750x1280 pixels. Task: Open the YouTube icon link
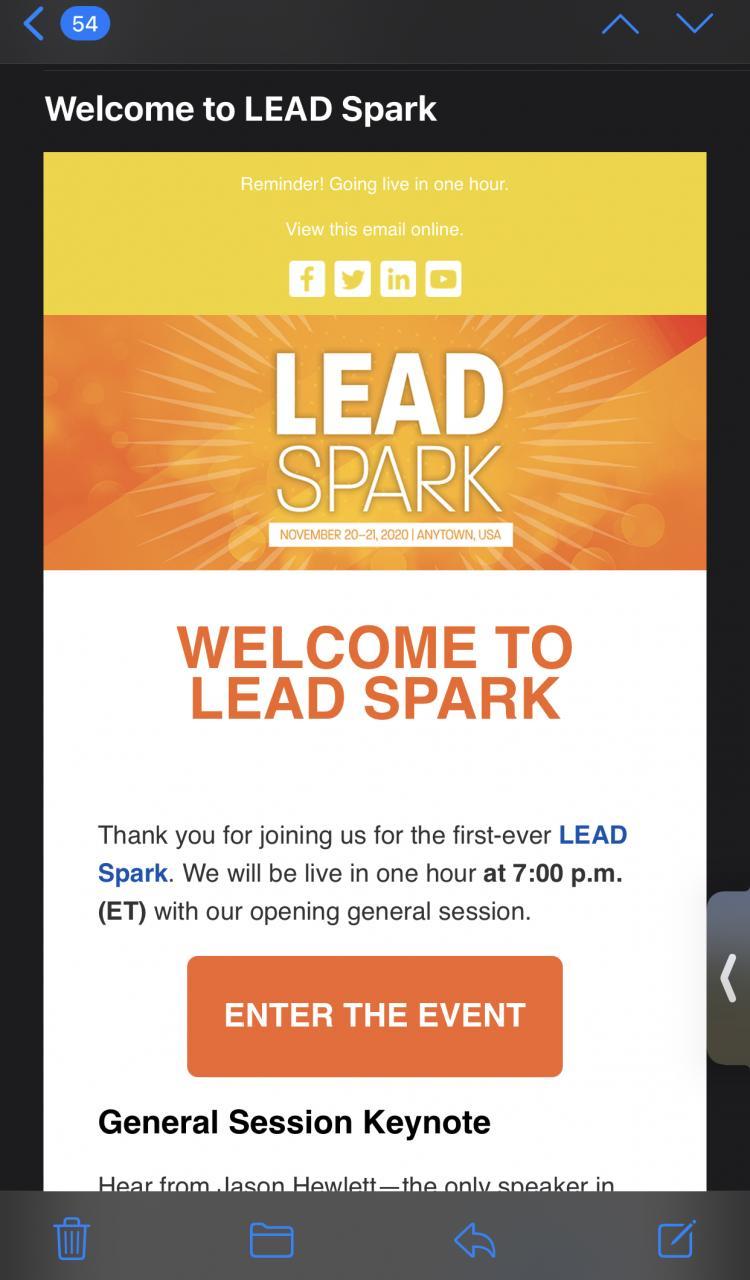point(443,279)
